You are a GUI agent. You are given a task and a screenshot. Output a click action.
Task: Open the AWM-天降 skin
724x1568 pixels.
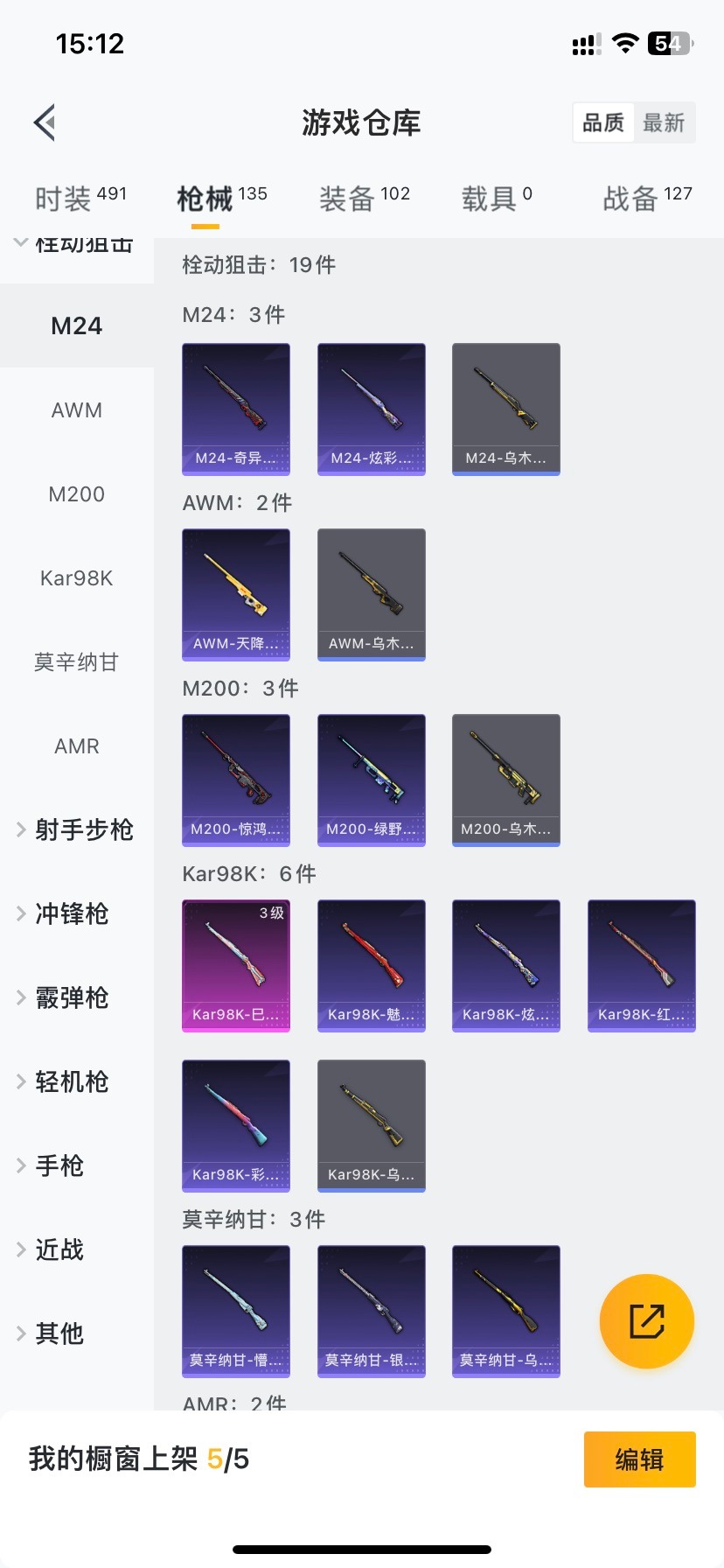[236, 594]
